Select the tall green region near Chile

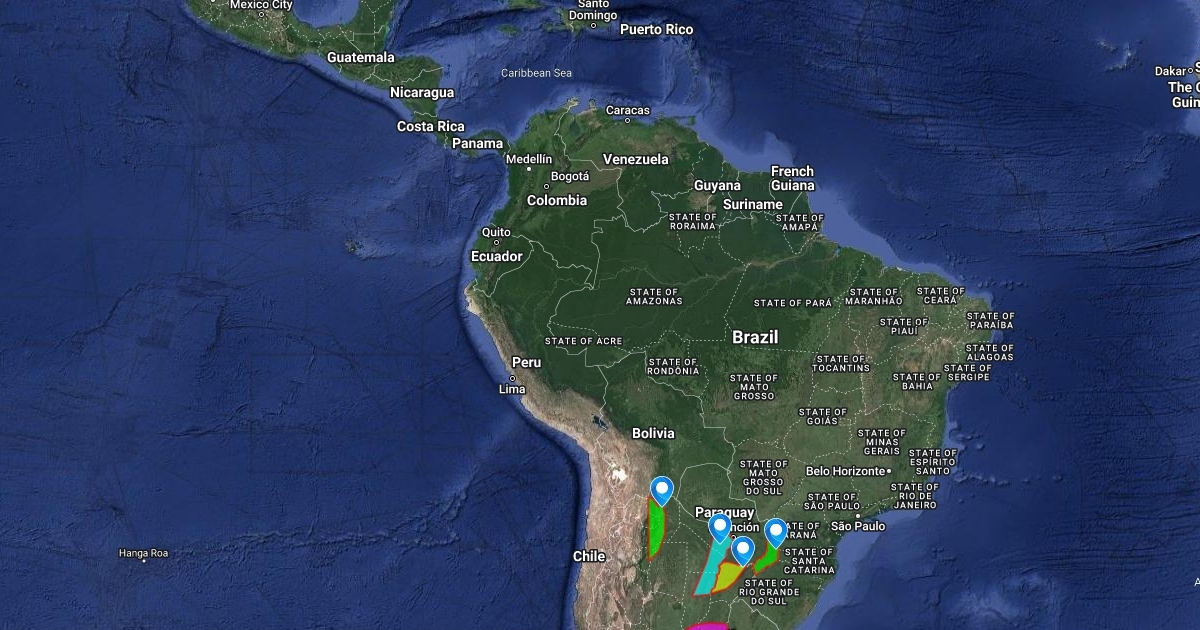pos(656,528)
